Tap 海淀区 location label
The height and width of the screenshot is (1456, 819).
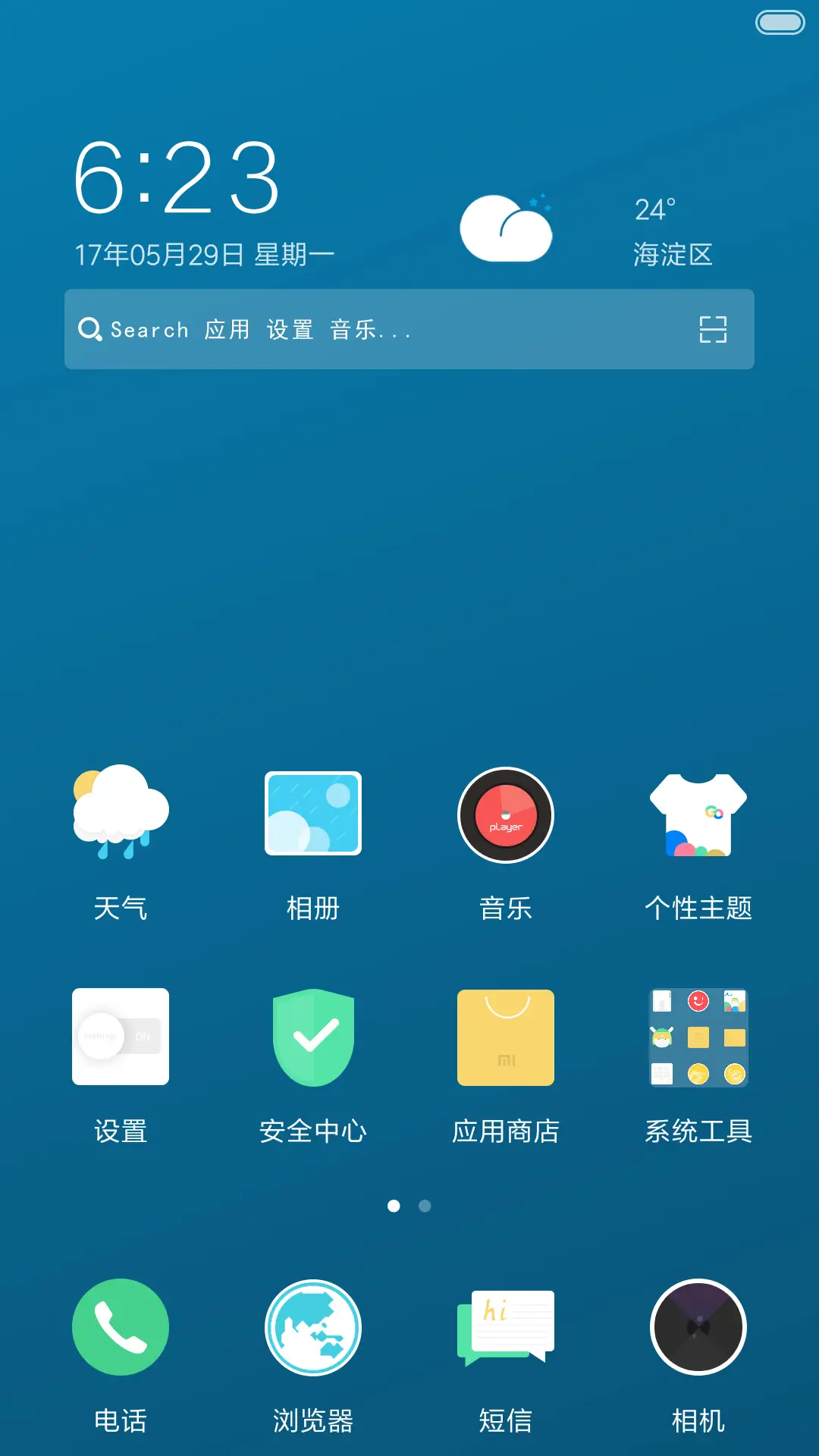[x=673, y=256]
